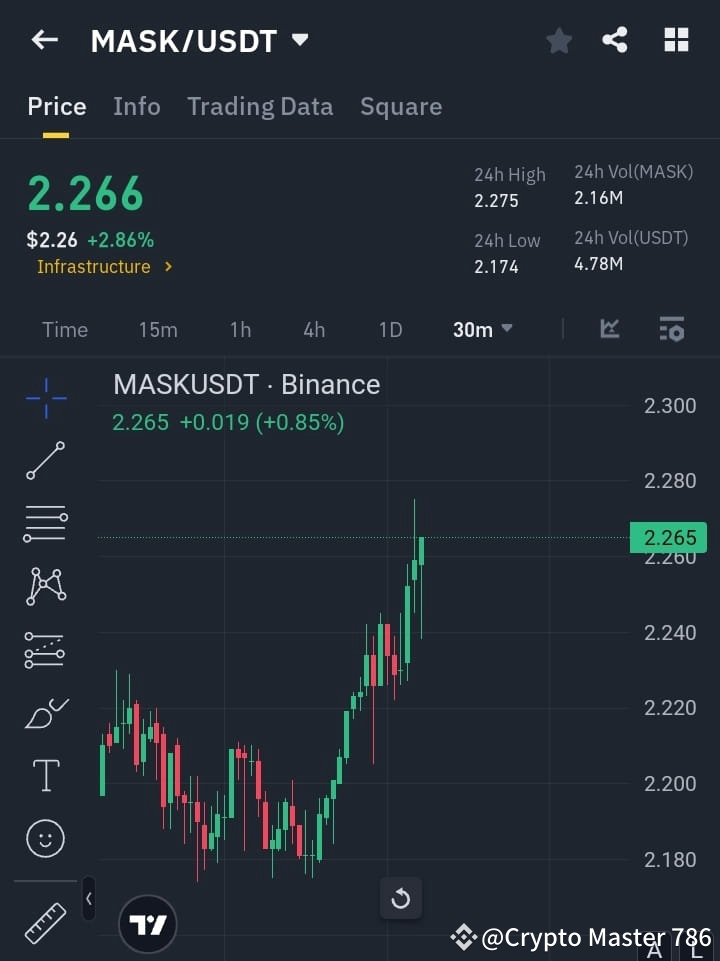The width and height of the screenshot is (720, 961).
Task: Select the text annotation tool
Action: pyautogui.click(x=45, y=775)
